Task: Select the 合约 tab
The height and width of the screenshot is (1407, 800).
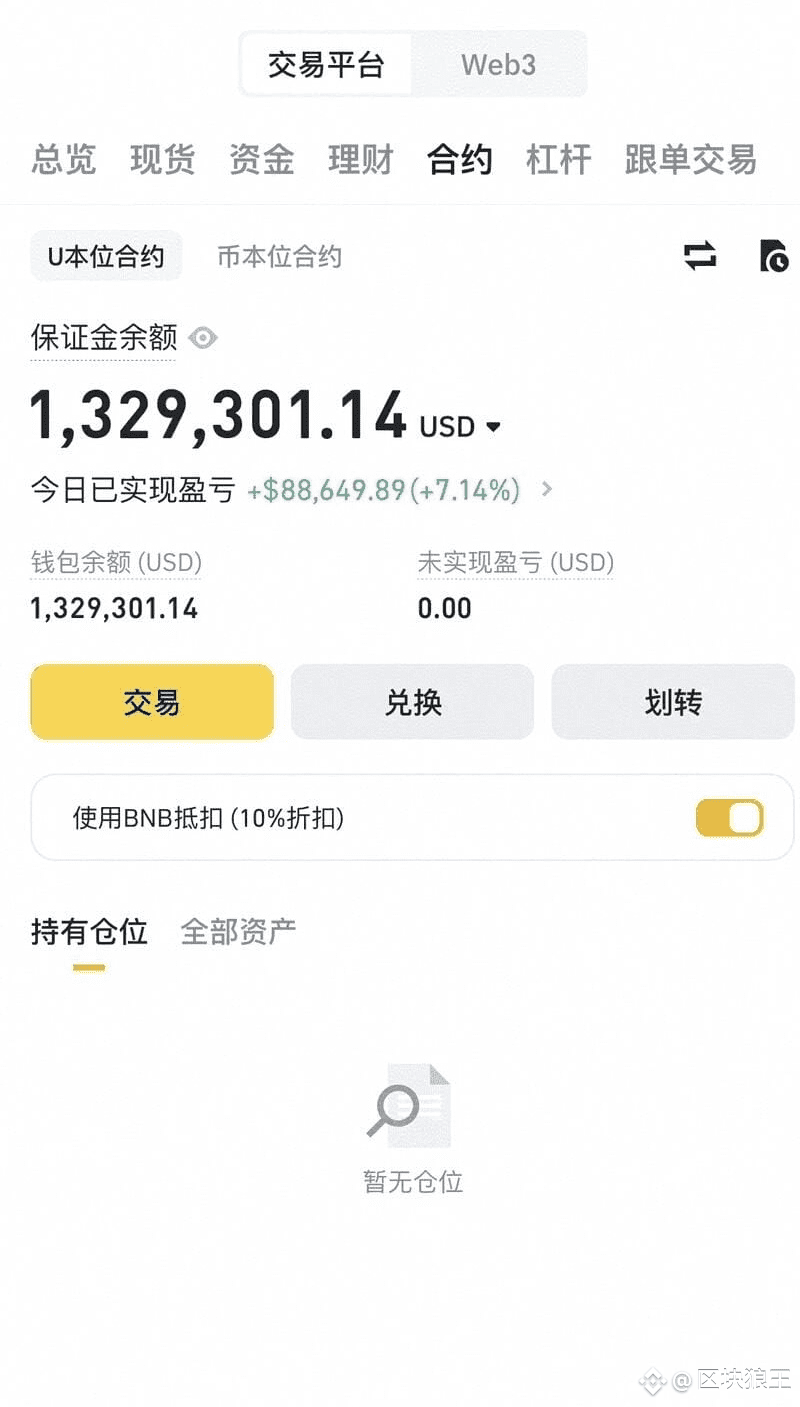Action: click(x=459, y=160)
